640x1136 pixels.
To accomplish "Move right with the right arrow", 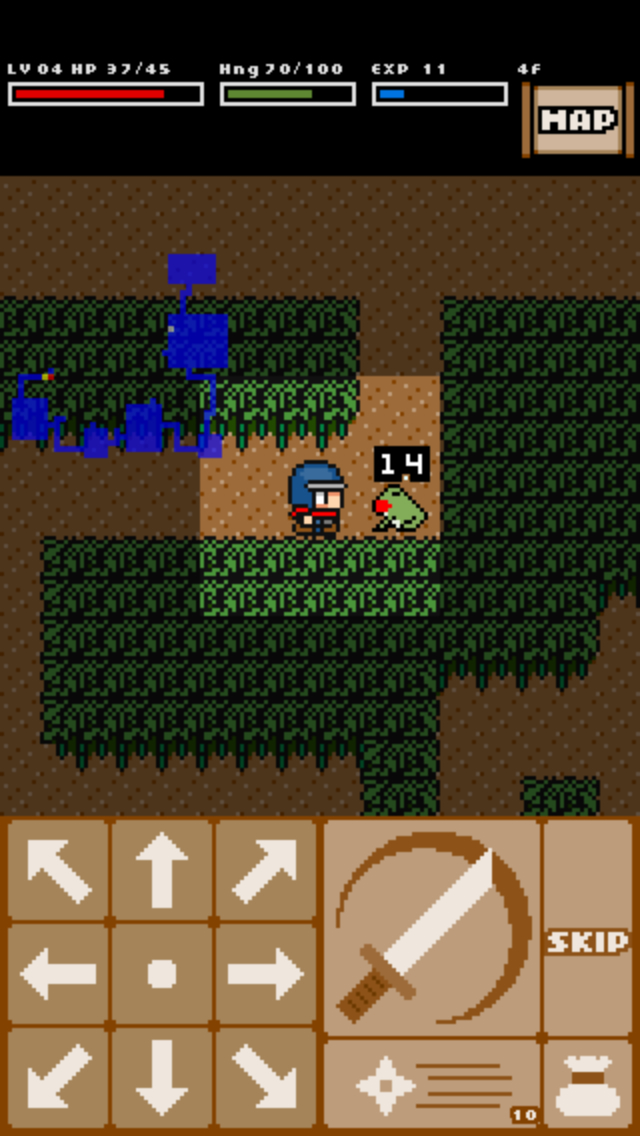I will 265,974.
